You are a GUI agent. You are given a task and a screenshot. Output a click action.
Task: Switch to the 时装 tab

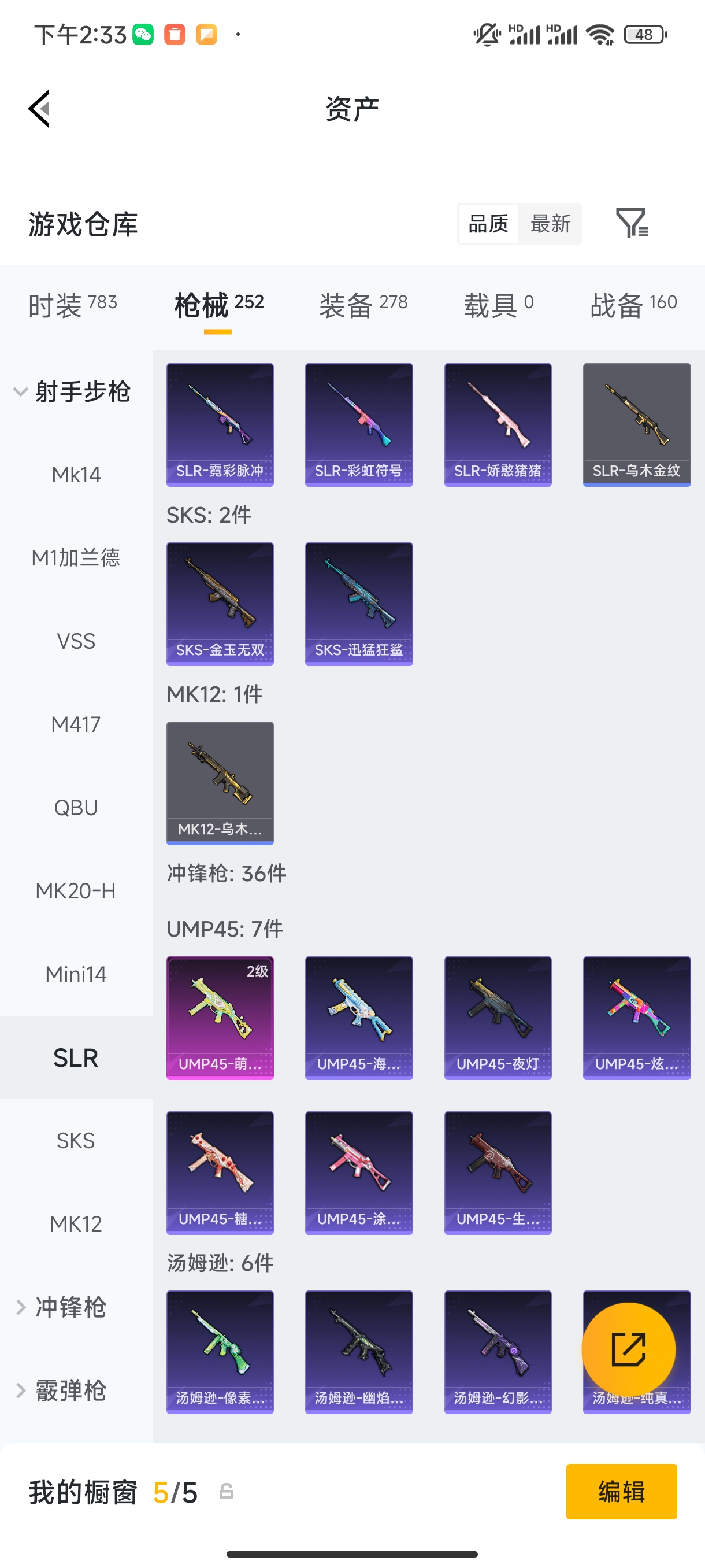click(x=72, y=304)
